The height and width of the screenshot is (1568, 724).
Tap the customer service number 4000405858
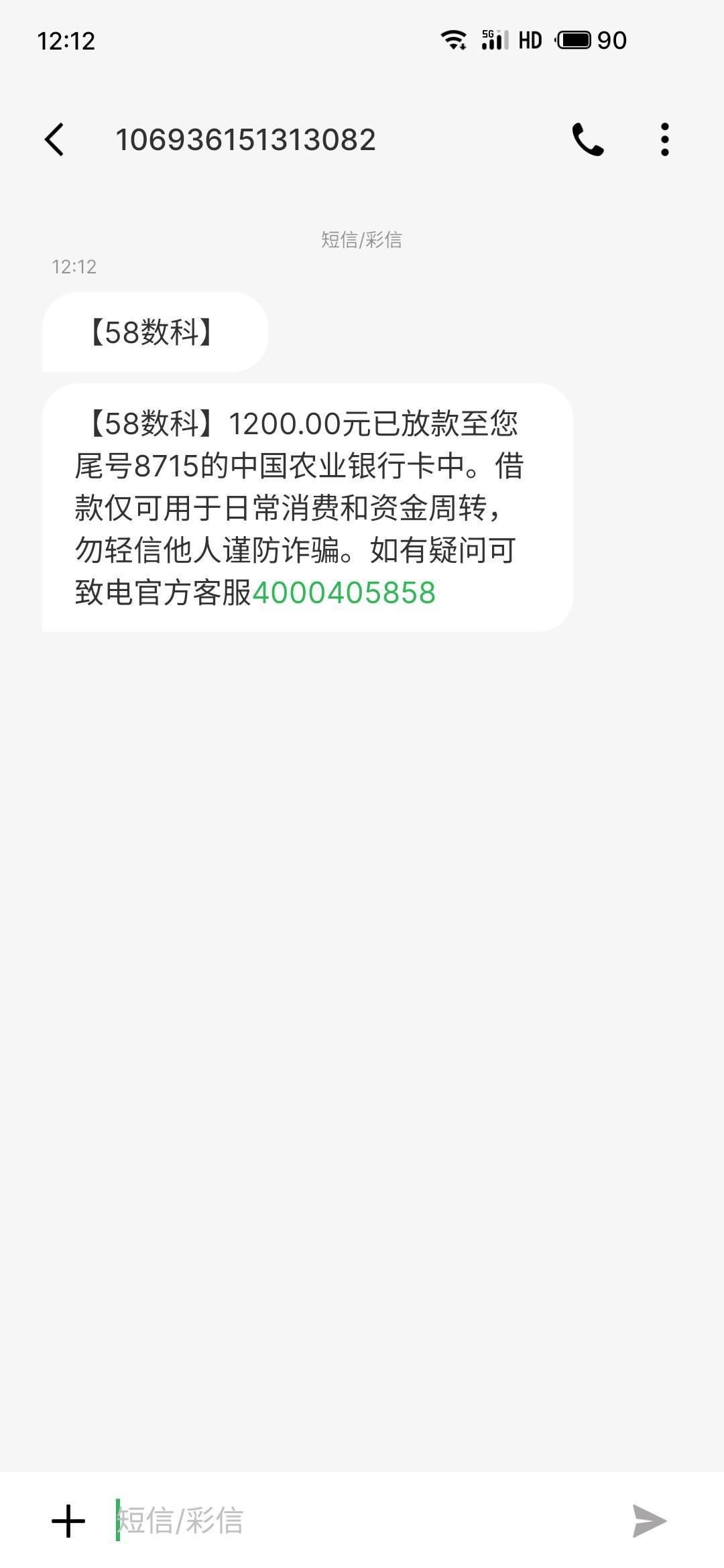pos(344,593)
